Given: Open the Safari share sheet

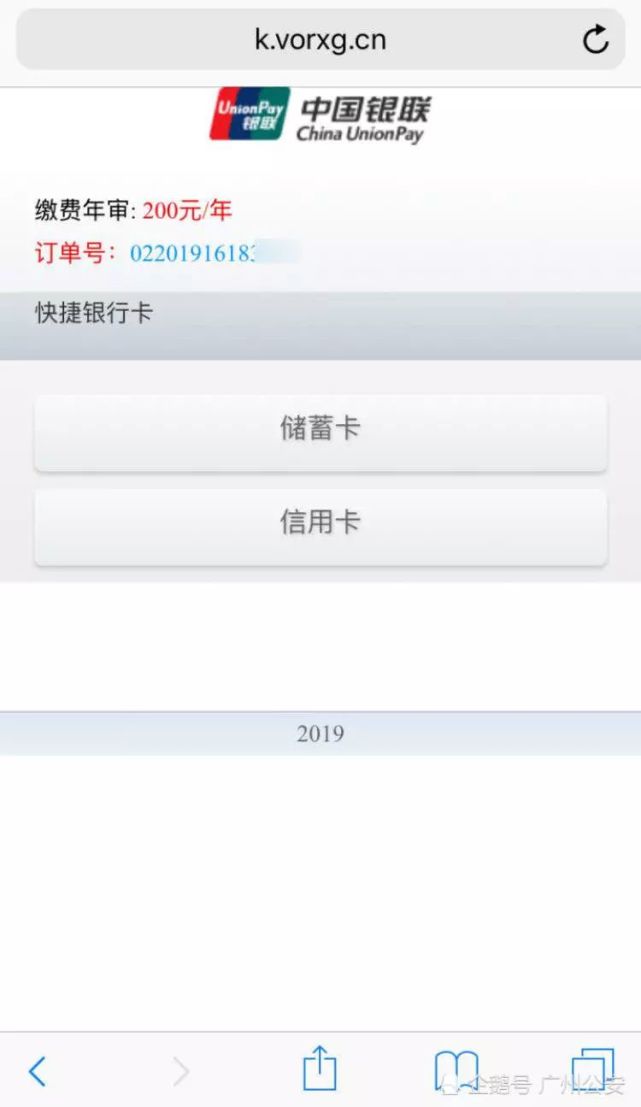Looking at the screenshot, I should 319,1069.
